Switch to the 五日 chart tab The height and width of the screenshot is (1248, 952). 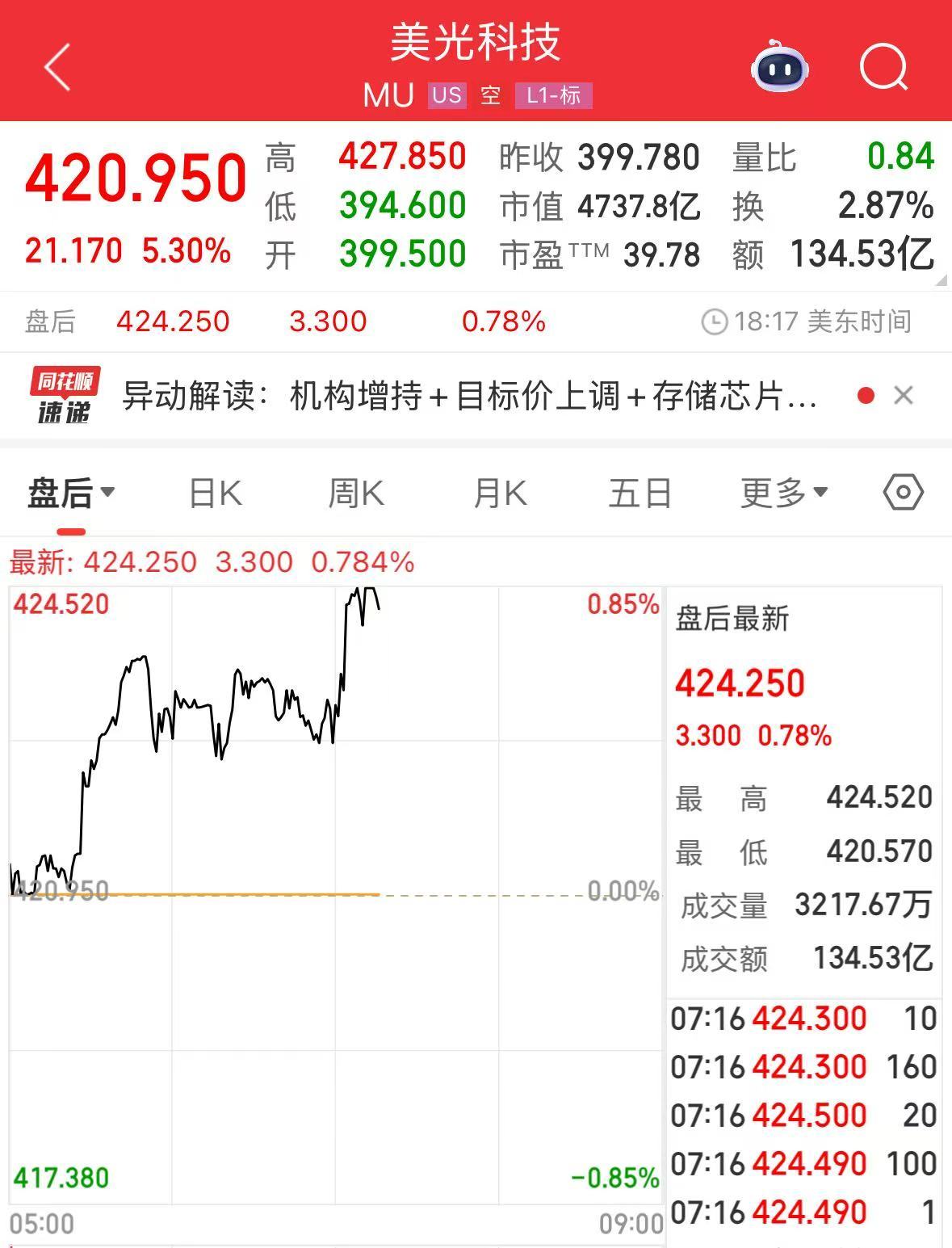click(x=640, y=493)
